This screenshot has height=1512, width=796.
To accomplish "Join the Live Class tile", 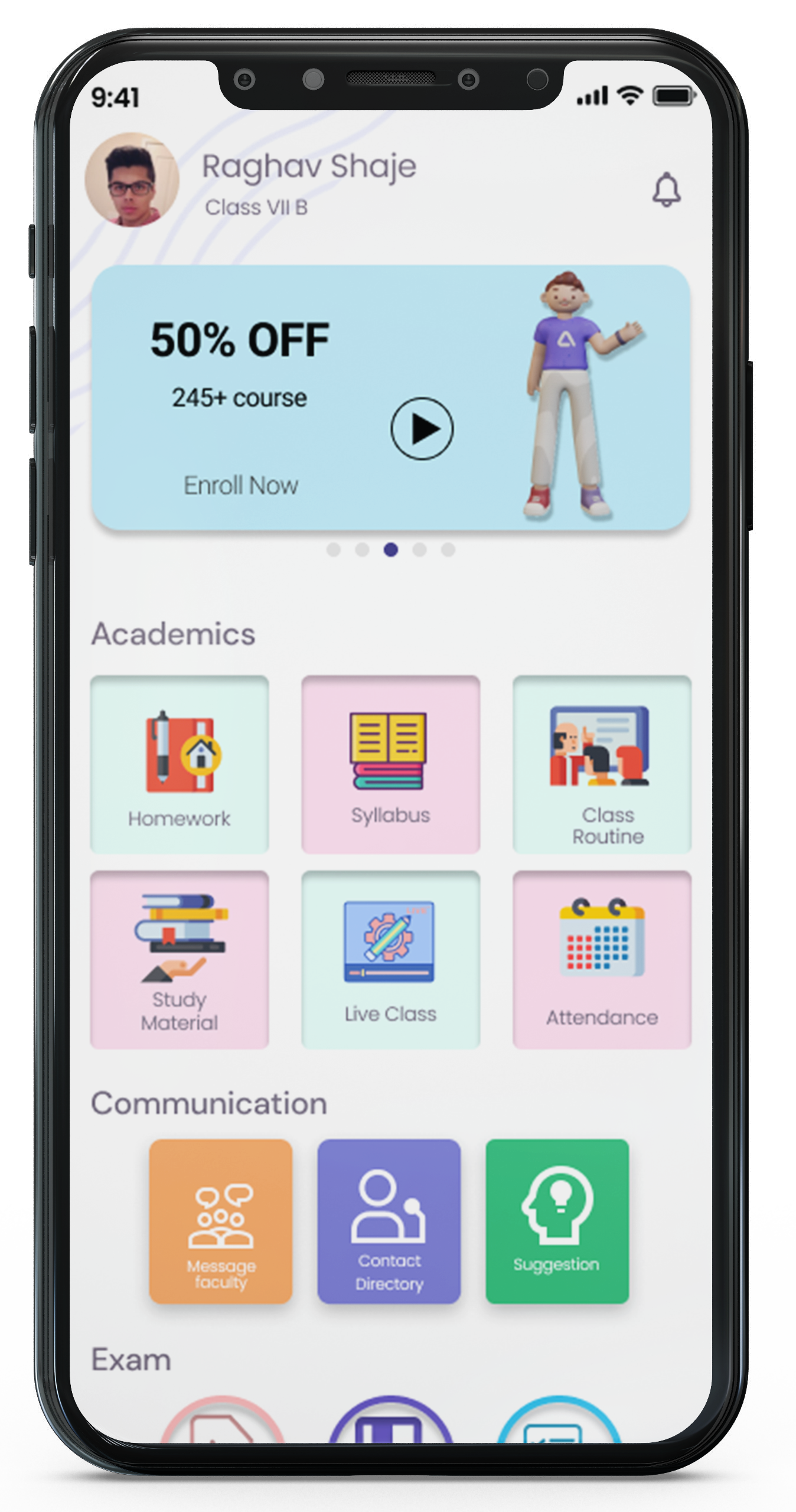I will tap(390, 959).
